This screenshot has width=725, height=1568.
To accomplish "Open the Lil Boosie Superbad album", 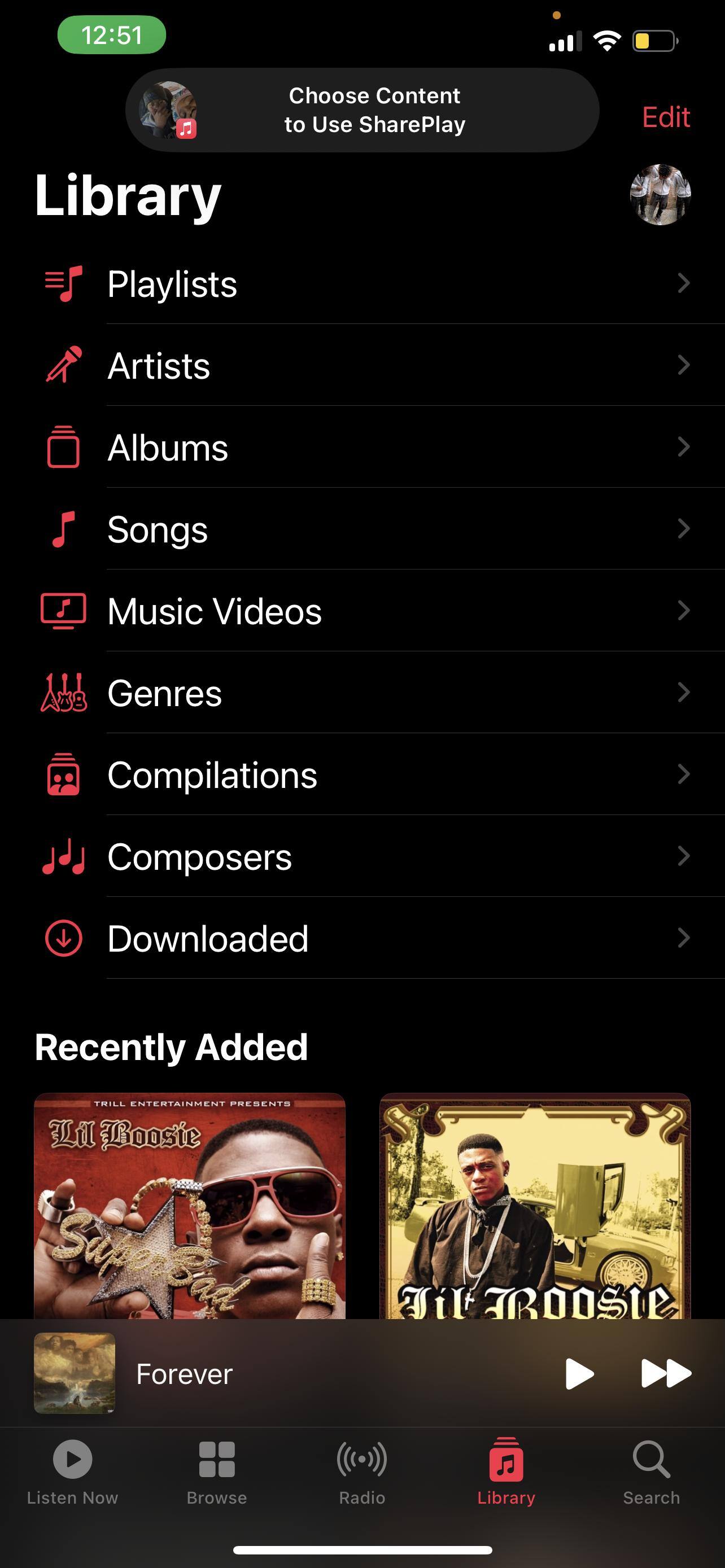I will pos(190,1205).
